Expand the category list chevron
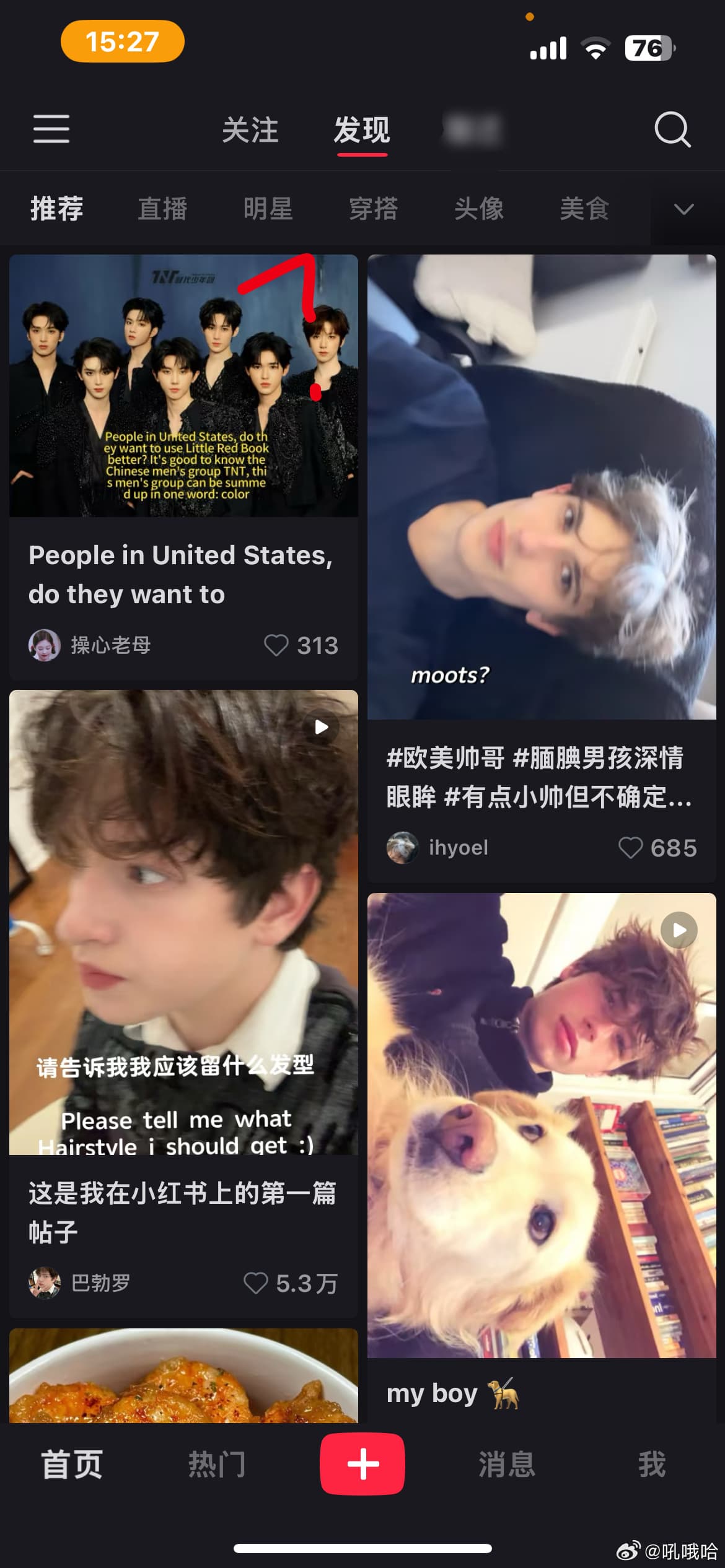The image size is (725, 1568). (683, 209)
